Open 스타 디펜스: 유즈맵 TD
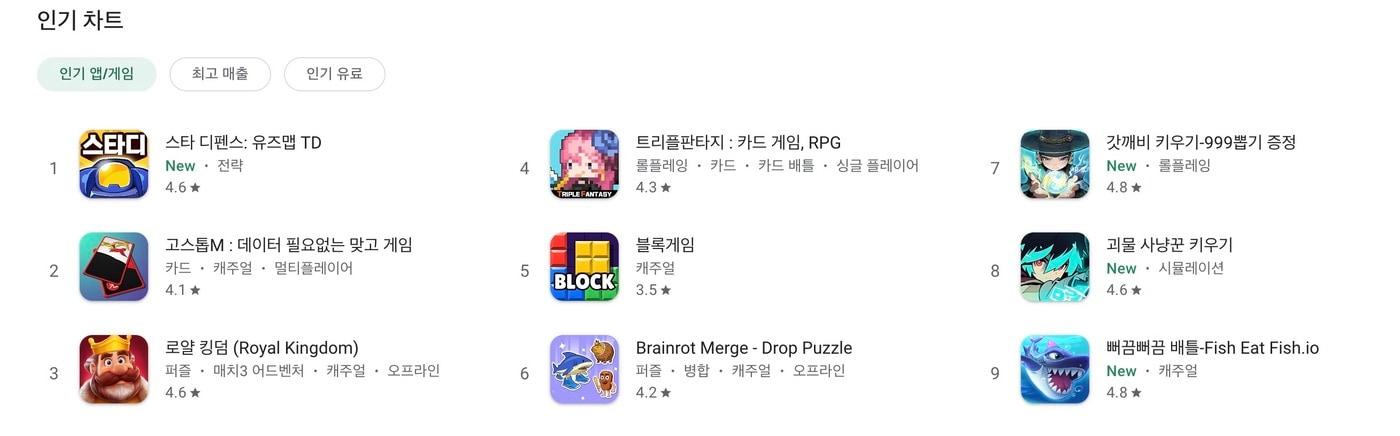The image size is (1400, 436). (243, 143)
